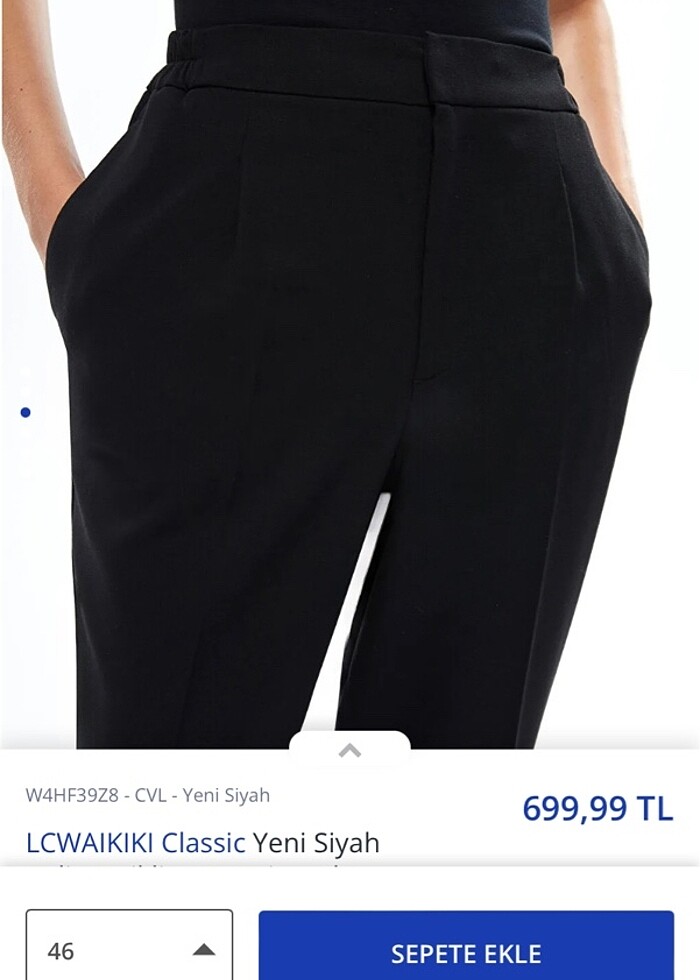Open the size 46 dropdown
700x980 pixels.
(129, 948)
